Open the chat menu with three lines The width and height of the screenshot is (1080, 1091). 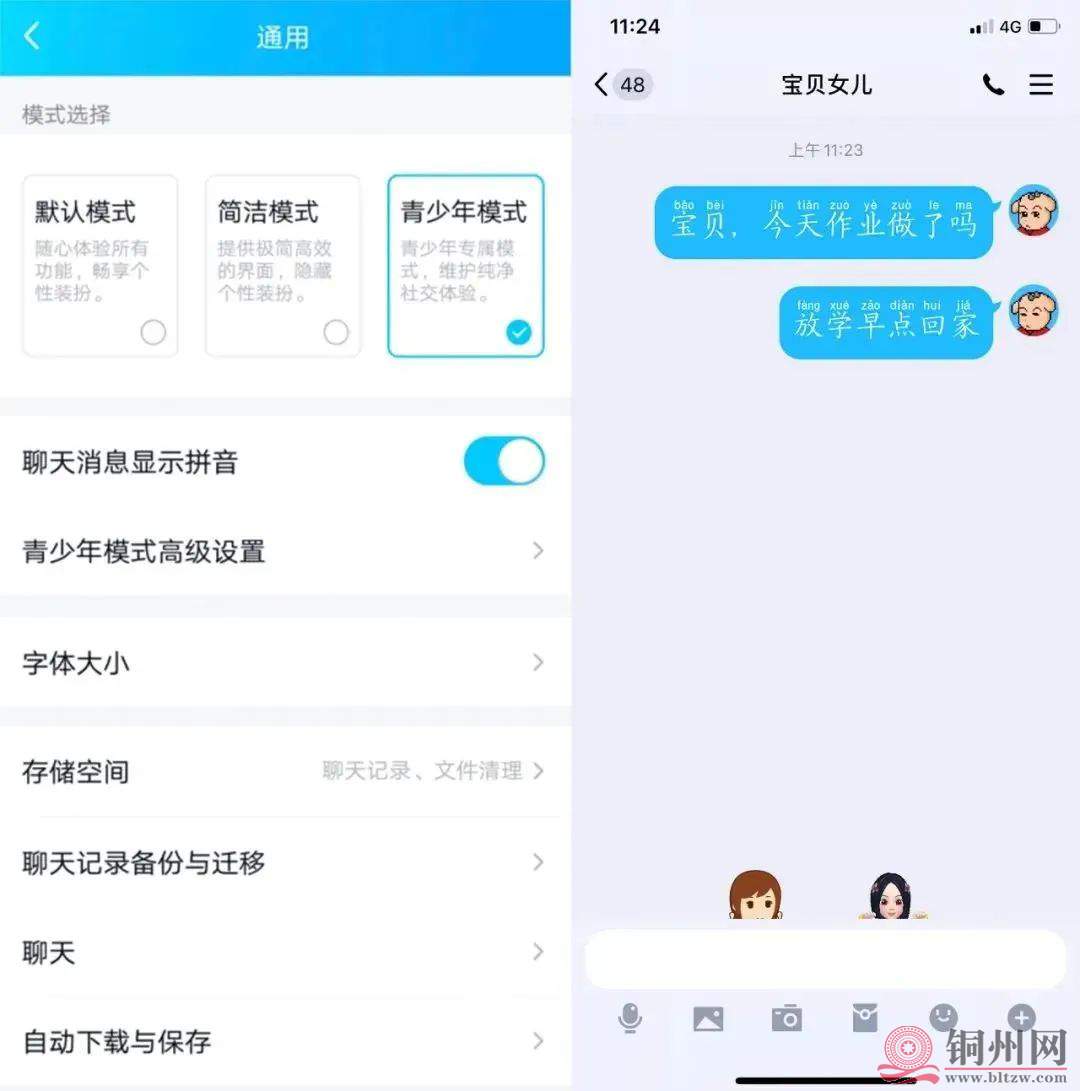click(1041, 85)
